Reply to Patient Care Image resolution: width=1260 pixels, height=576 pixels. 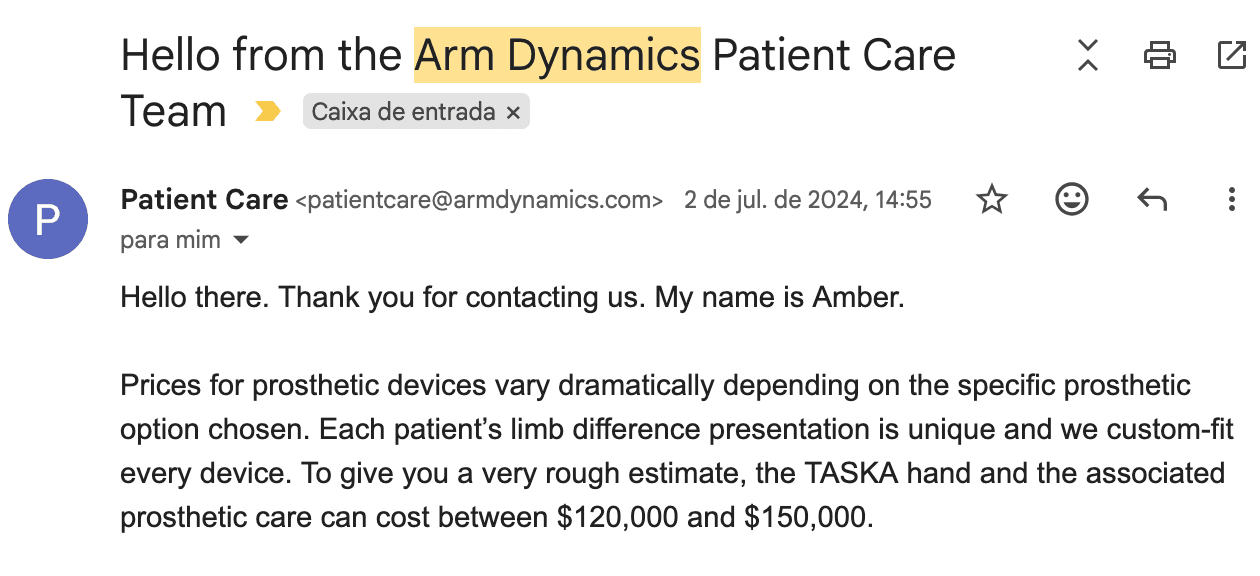coord(1152,200)
